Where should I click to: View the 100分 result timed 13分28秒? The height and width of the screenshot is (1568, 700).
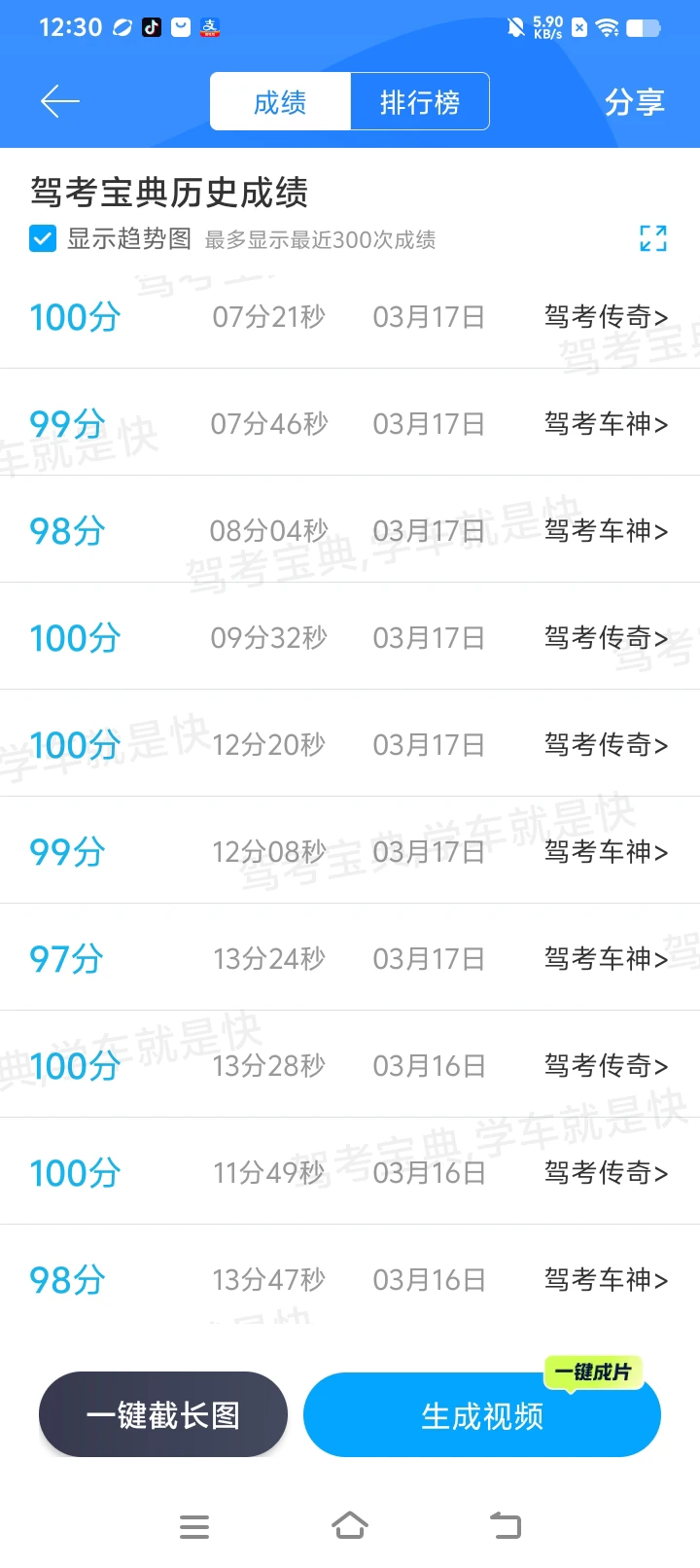[350, 1066]
